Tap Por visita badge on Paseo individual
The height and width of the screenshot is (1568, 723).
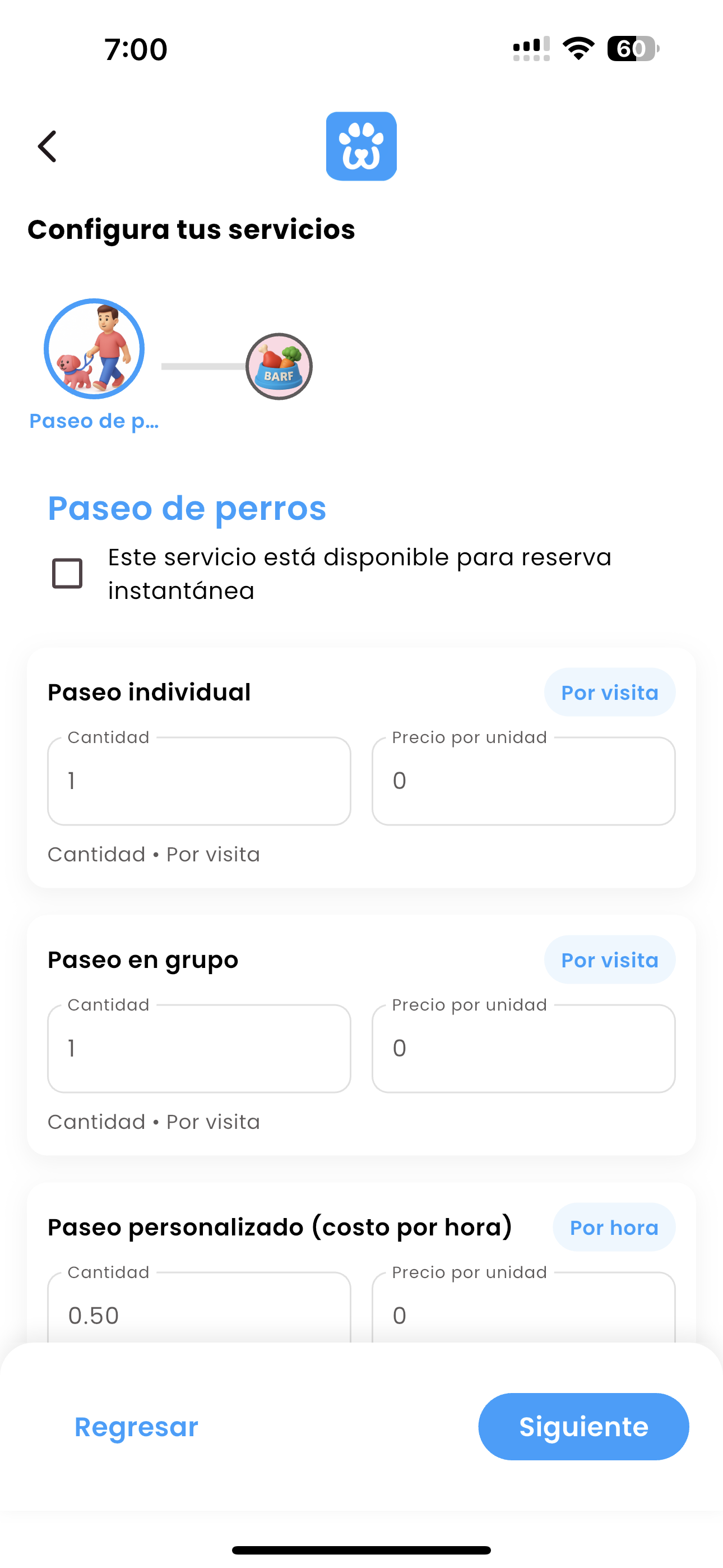pyautogui.click(x=609, y=692)
